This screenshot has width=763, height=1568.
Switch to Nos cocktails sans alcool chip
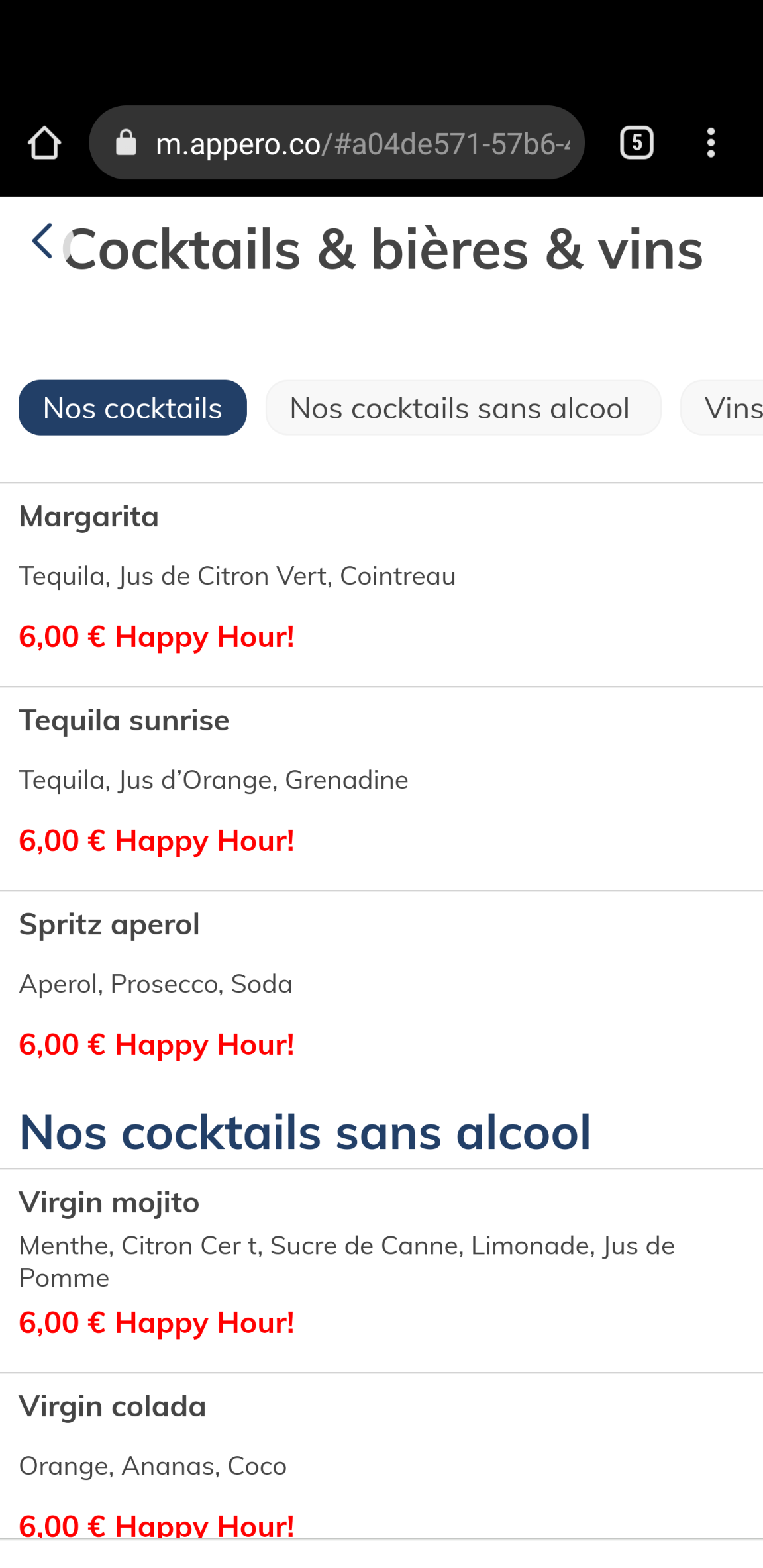coord(463,408)
